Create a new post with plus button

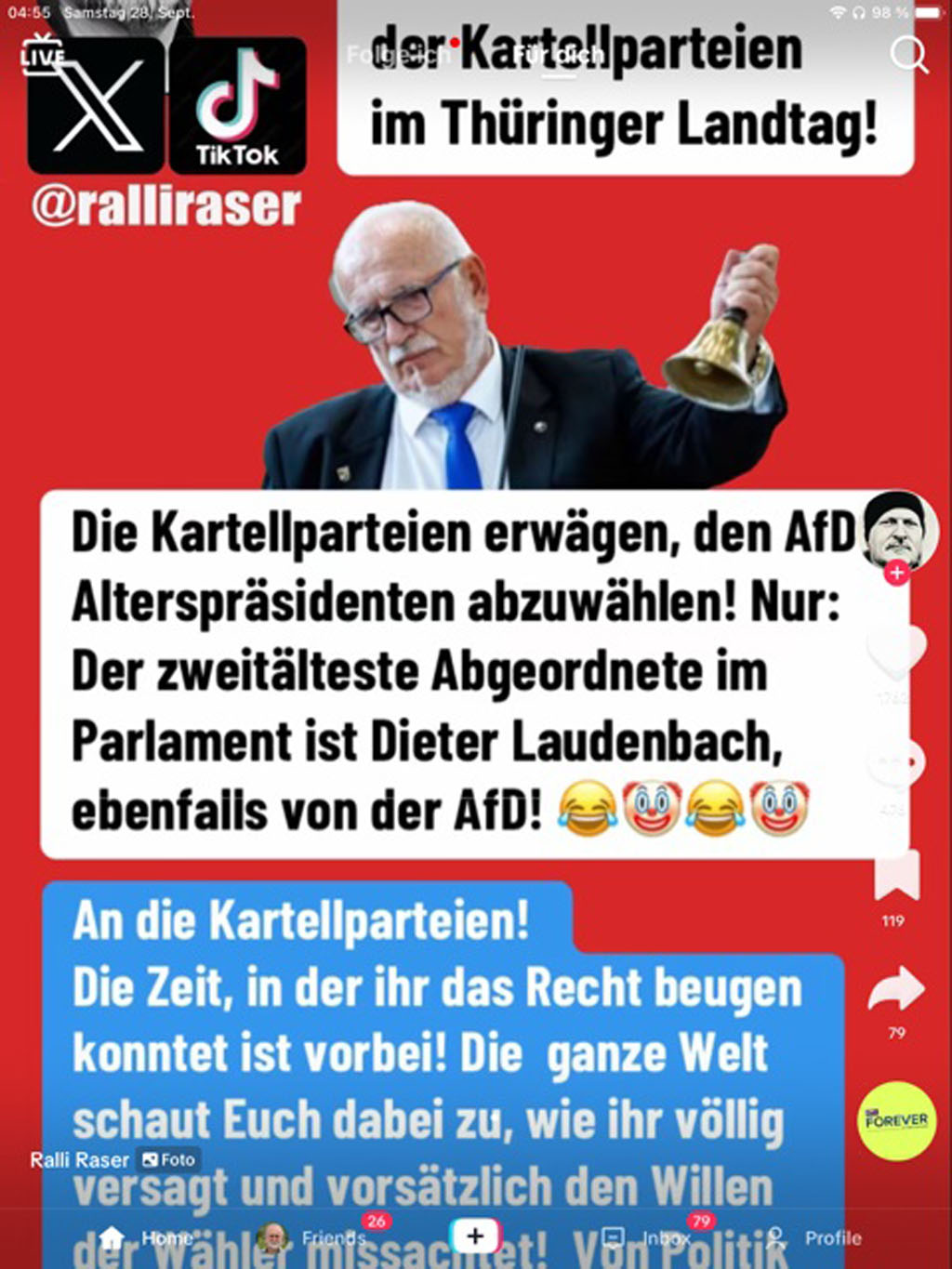click(475, 1236)
